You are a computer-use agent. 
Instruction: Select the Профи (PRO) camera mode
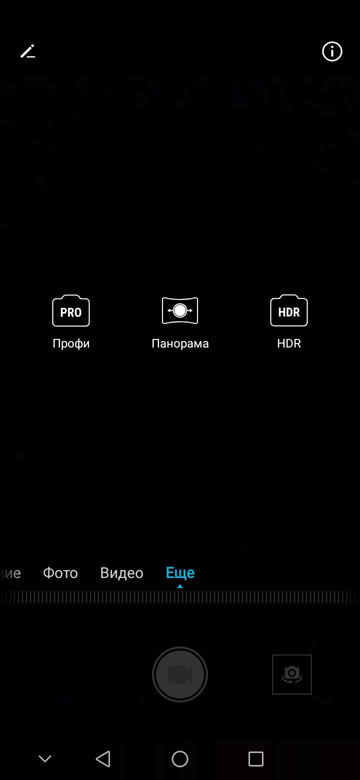(x=71, y=321)
